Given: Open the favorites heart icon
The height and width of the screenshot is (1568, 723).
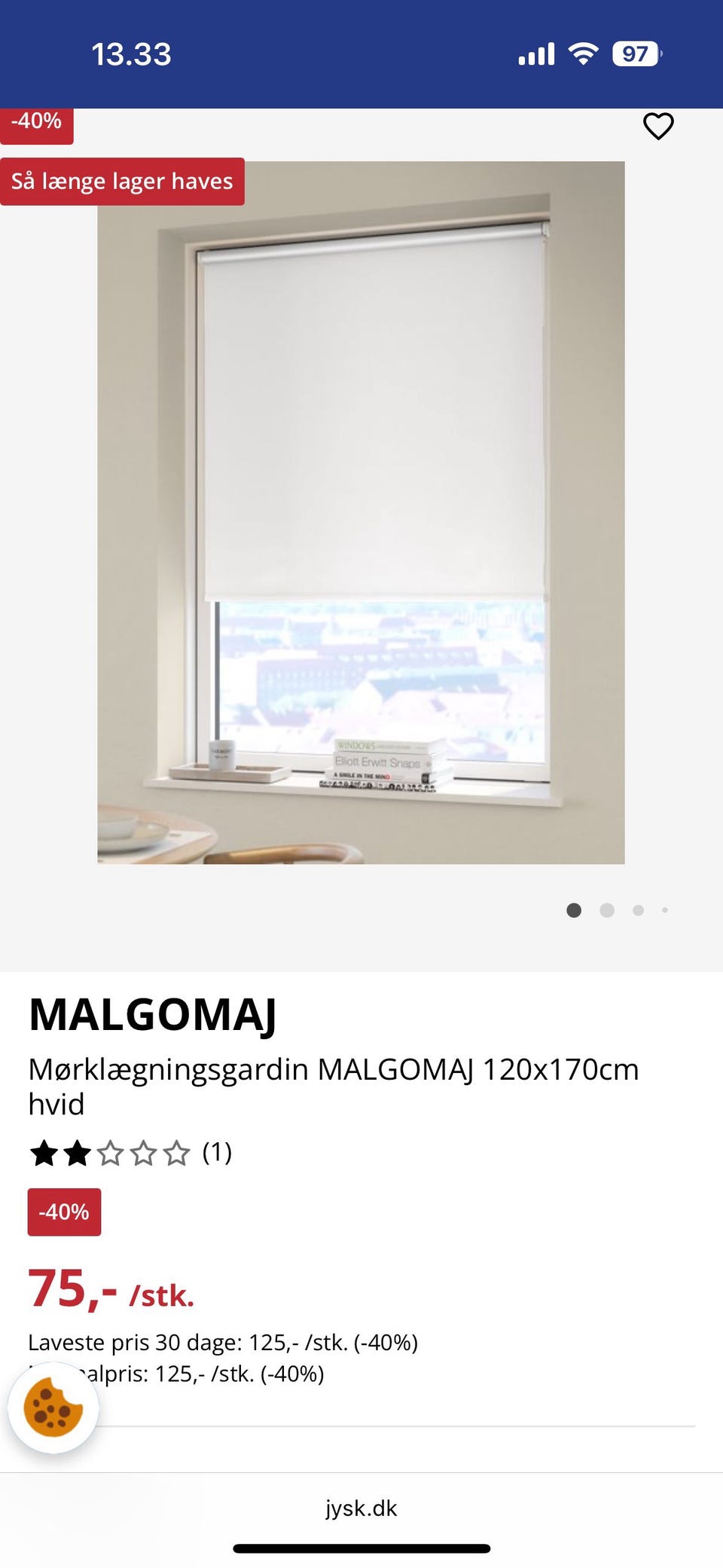Looking at the screenshot, I should [x=657, y=125].
